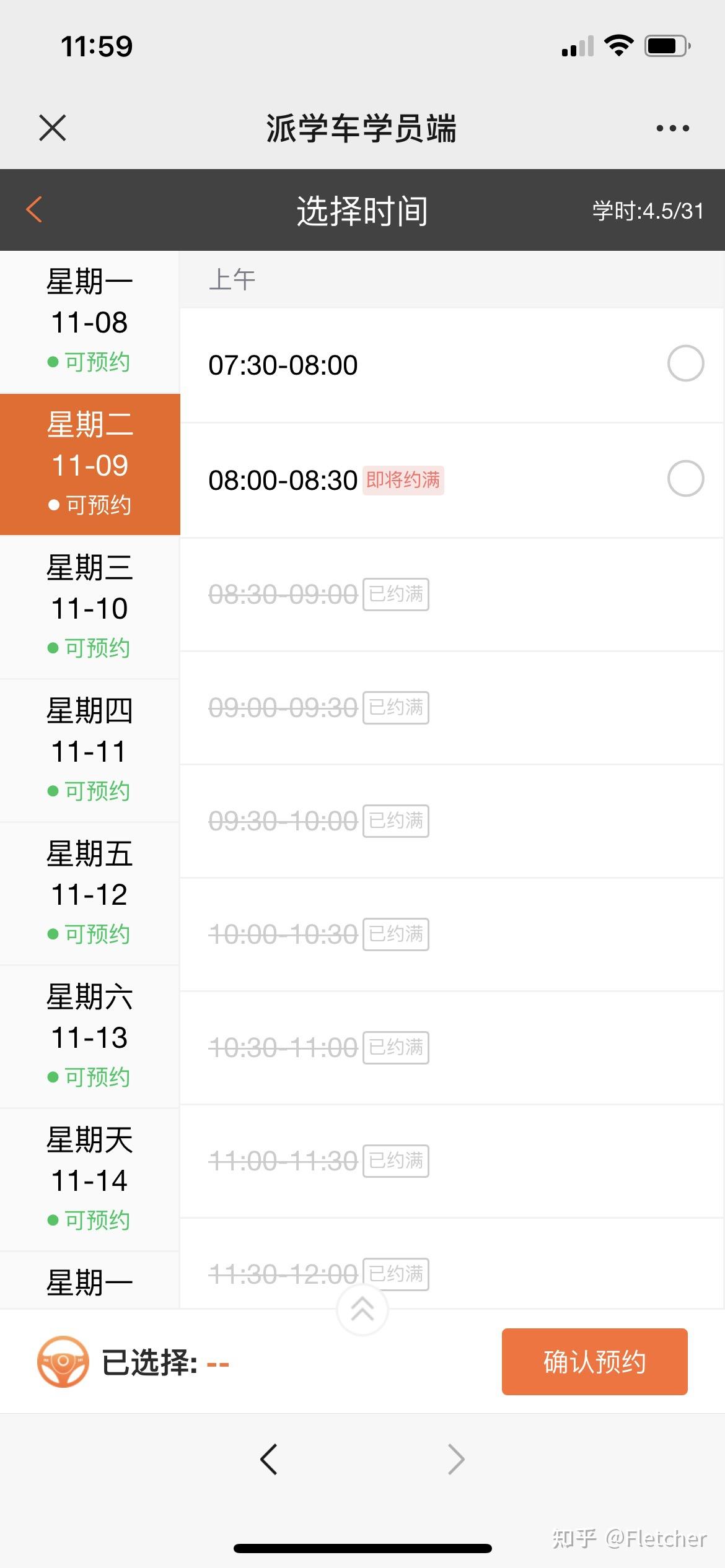Select the 星期一 11-08 date

pyautogui.click(x=90, y=322)
